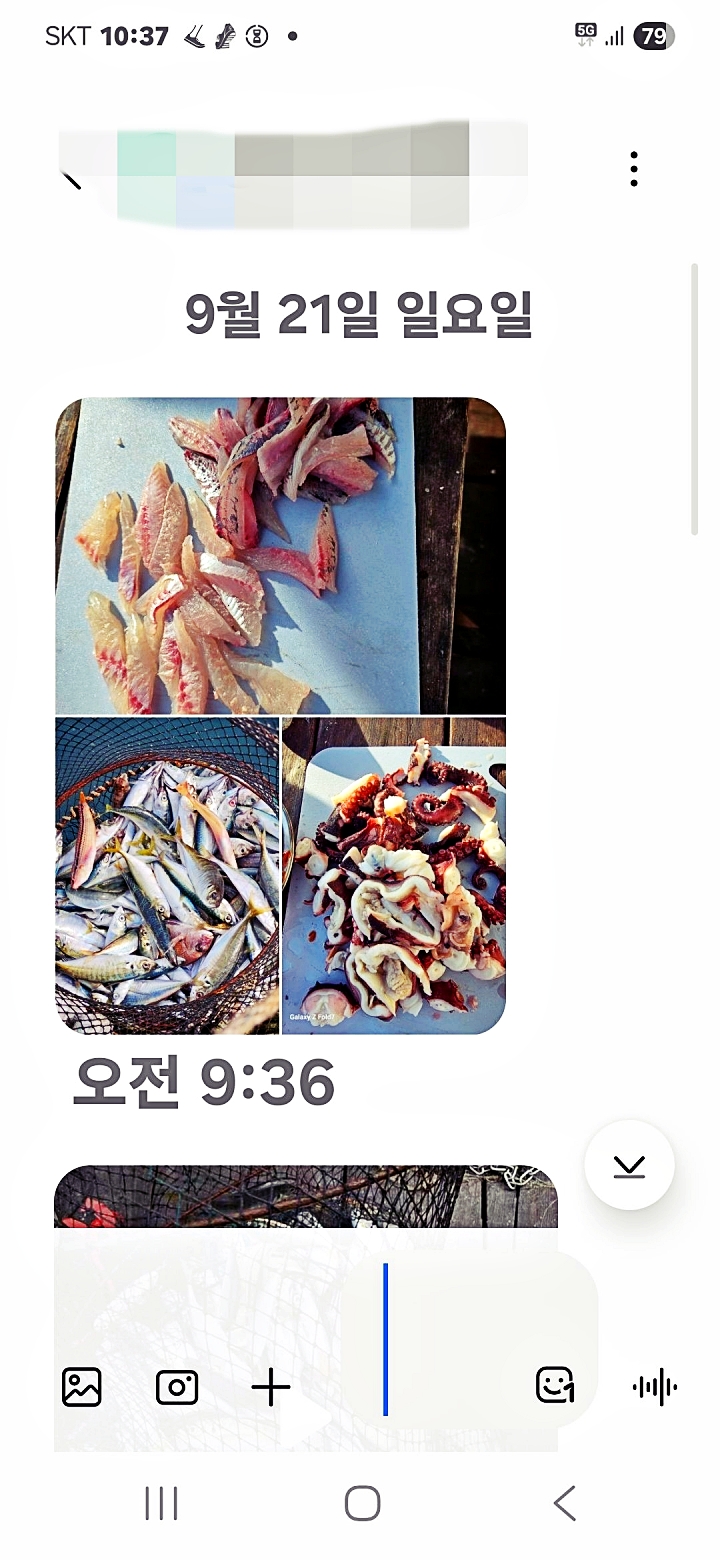
Task: Record a voice message
Action: 655,1387
